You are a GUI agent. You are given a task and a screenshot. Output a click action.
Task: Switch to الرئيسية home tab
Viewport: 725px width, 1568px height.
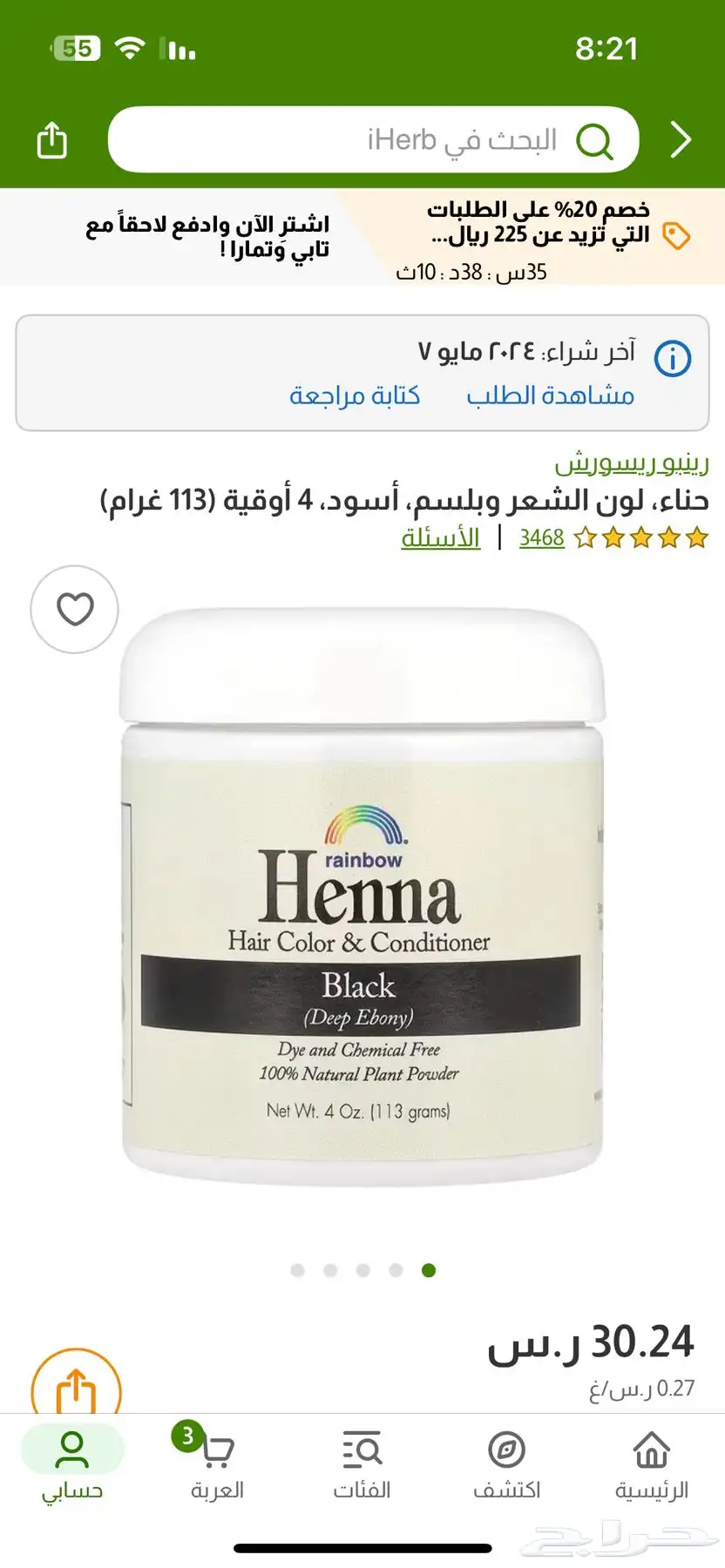coord(652,1465)
